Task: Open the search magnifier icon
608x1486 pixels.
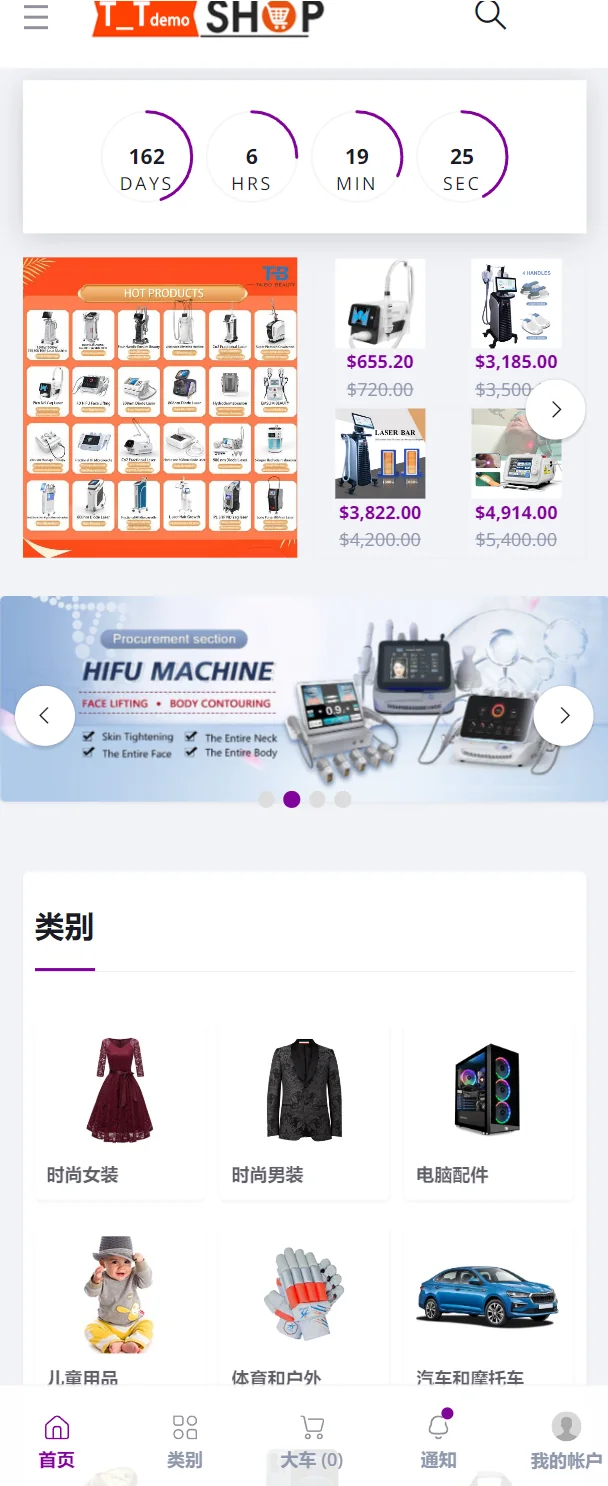Action: 489,14
